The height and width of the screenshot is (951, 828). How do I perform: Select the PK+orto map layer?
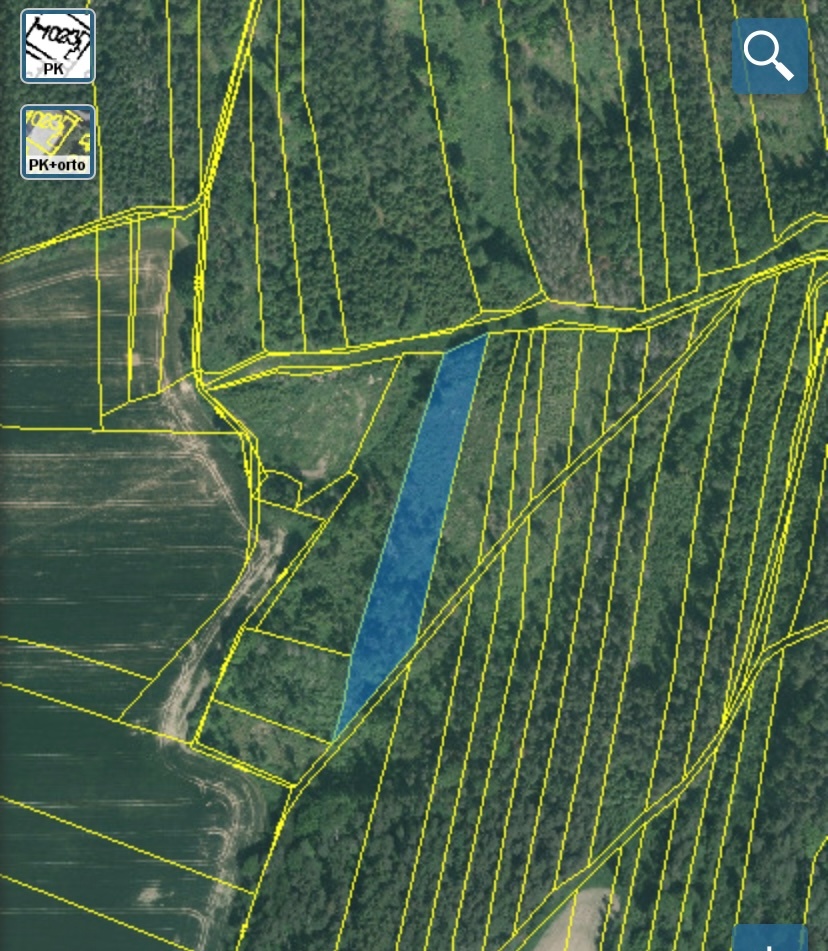click(58, 142)
